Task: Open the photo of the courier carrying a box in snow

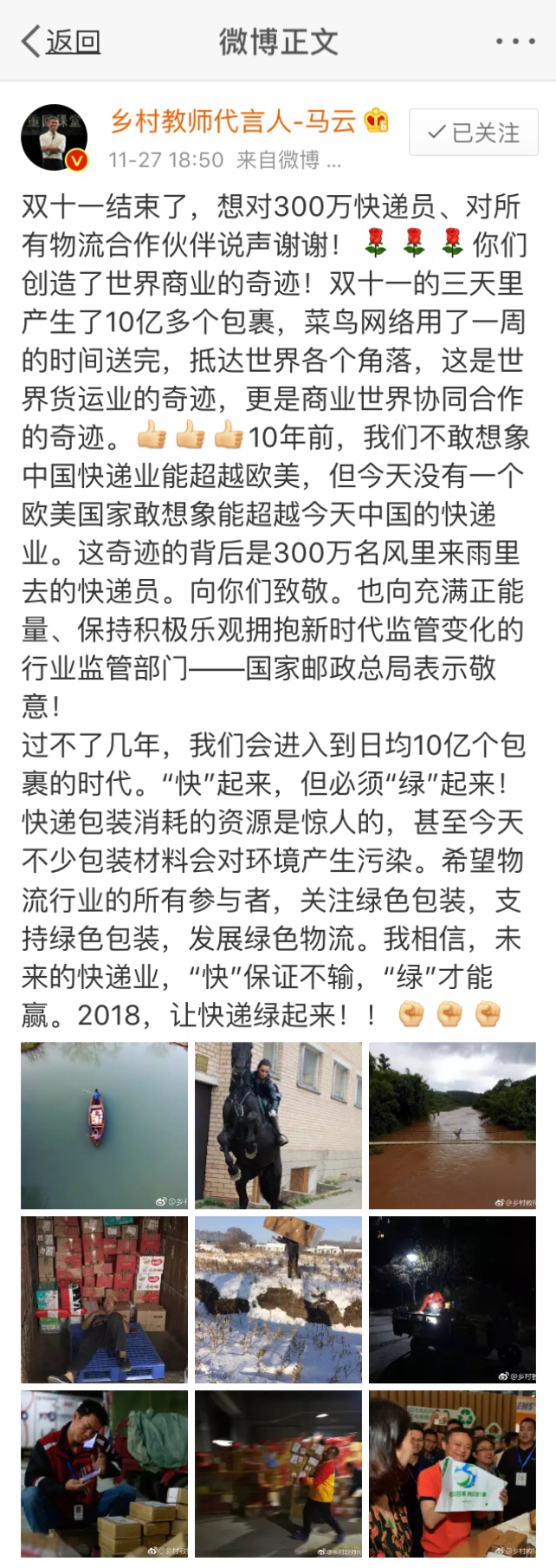Action: tap(278, 1299)
